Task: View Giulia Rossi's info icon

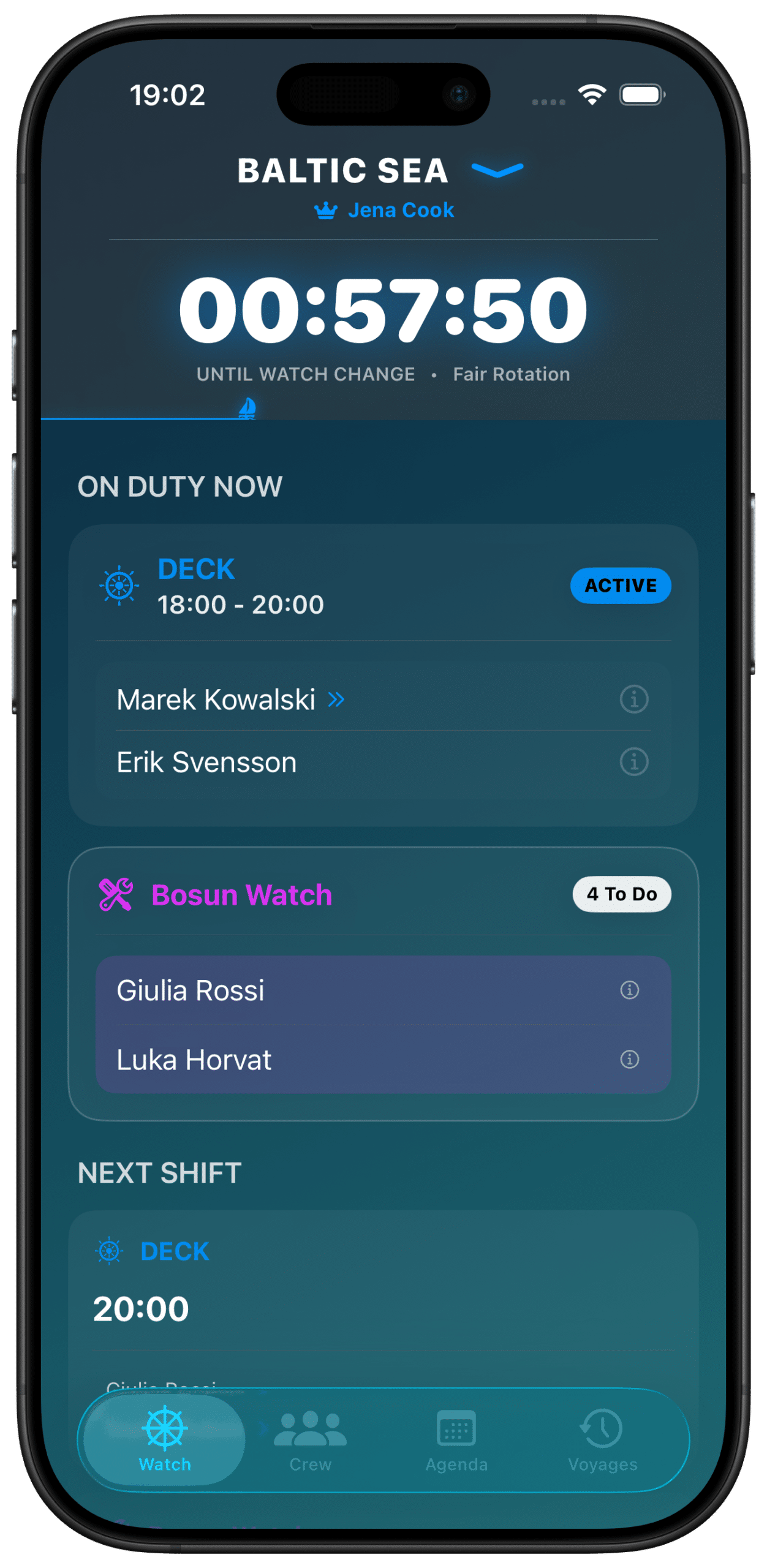Action: [629, 990]
